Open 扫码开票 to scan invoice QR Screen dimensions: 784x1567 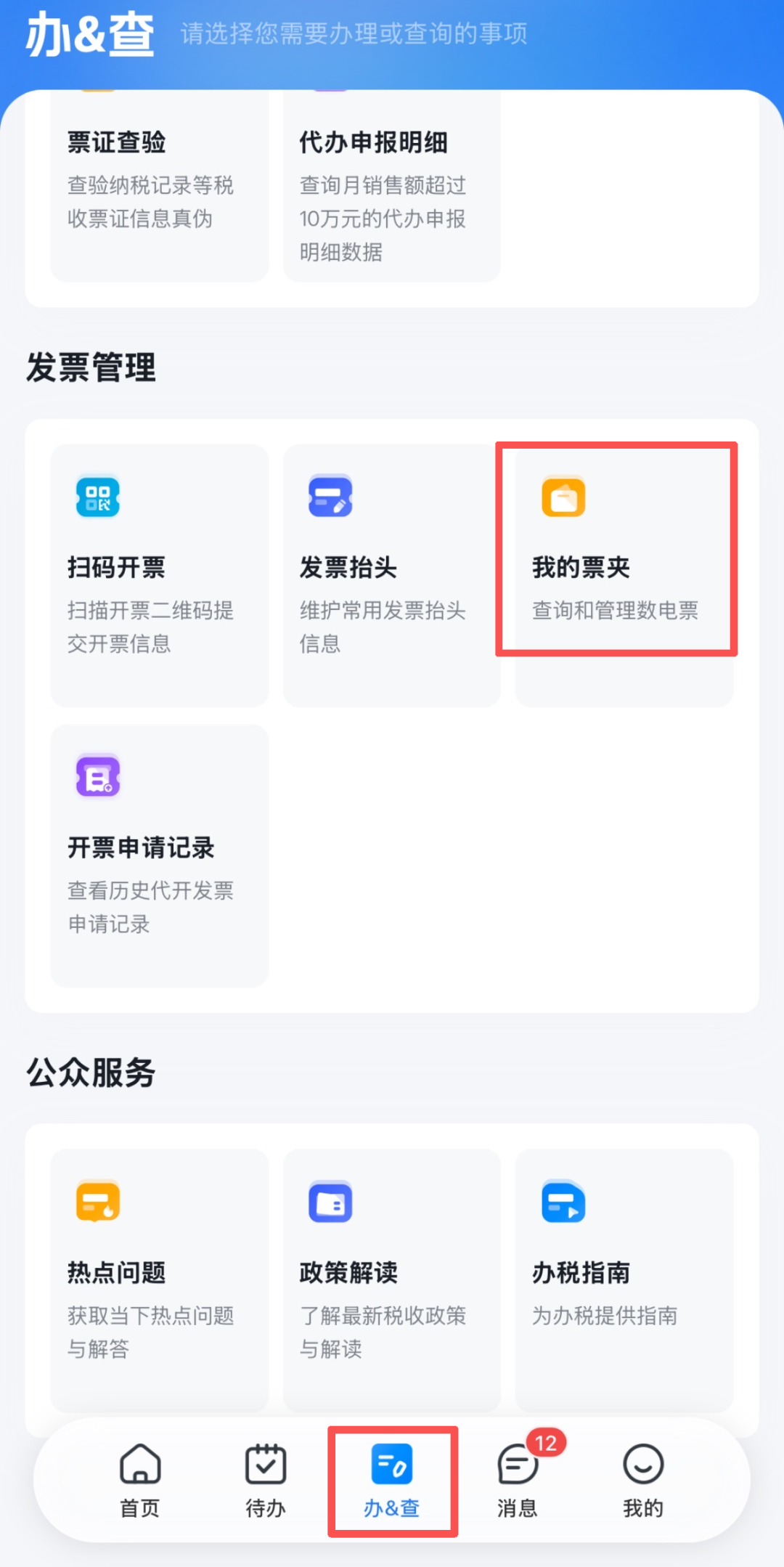point(159,574)
